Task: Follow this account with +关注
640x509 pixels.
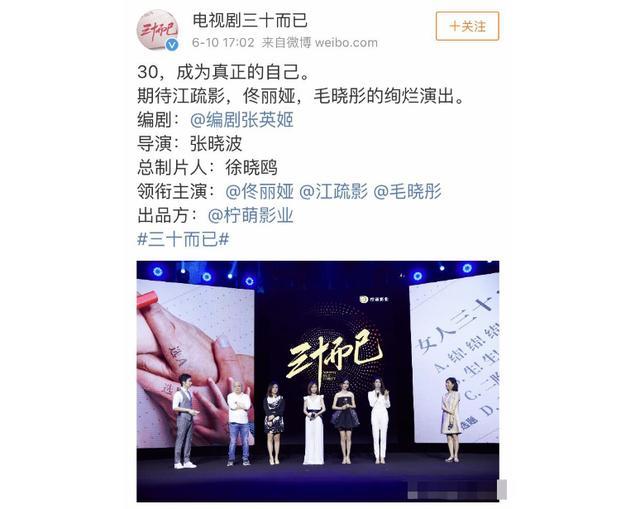Action: pos(468,27)
